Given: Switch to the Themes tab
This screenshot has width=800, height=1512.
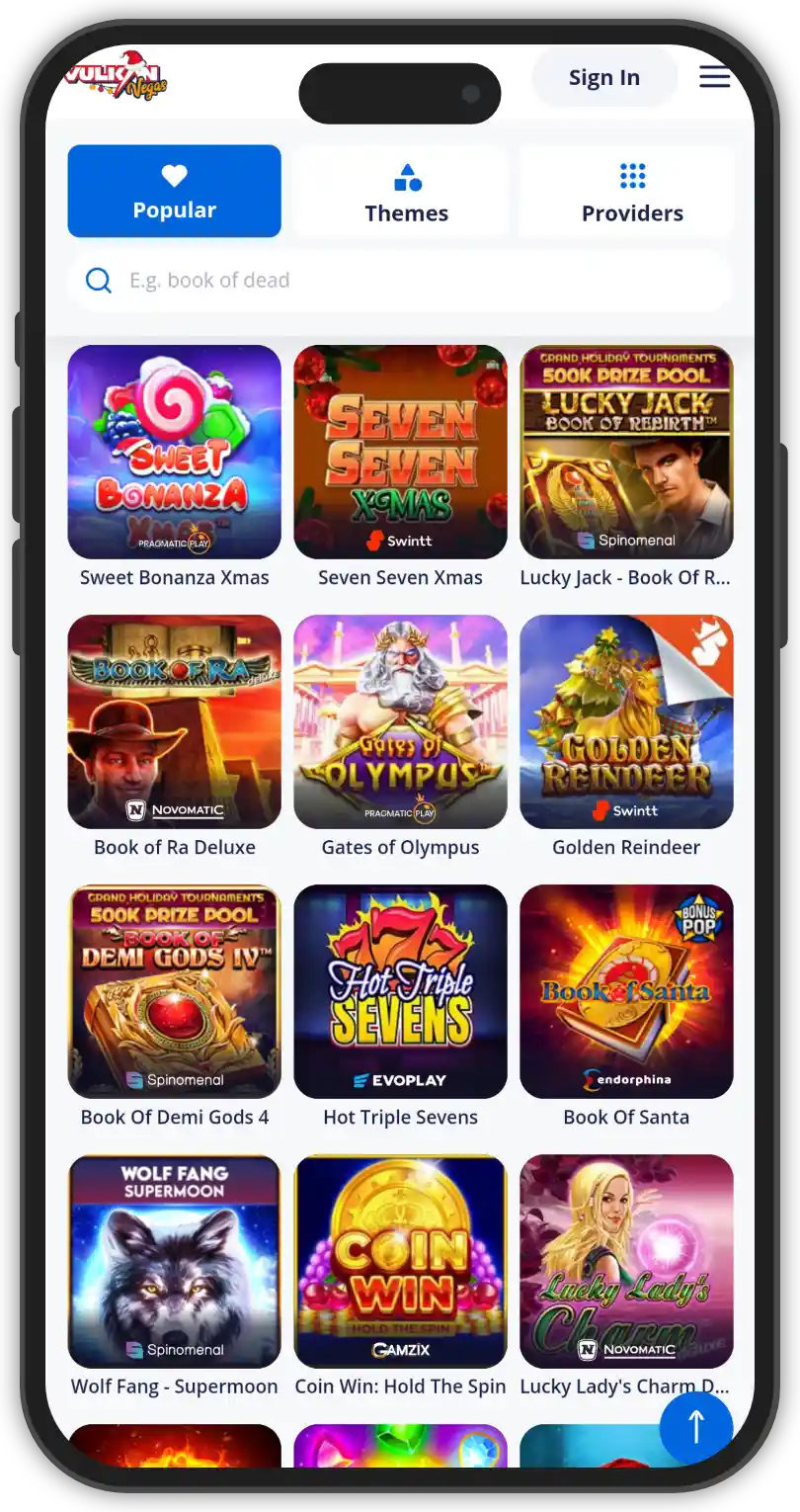Looking at the screenshot, I should pos(406,192).
